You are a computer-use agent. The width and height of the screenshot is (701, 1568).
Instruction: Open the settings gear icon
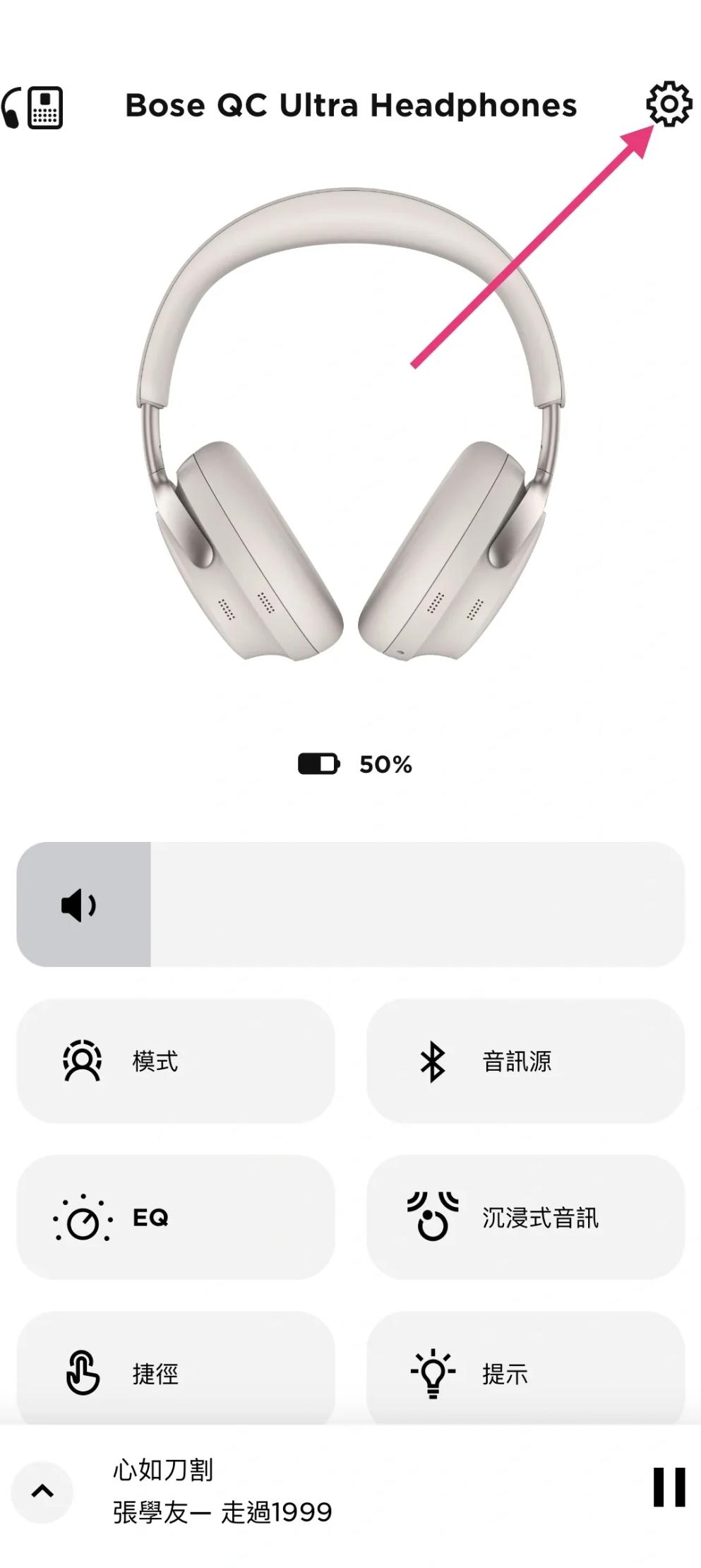tap(668, 105)
